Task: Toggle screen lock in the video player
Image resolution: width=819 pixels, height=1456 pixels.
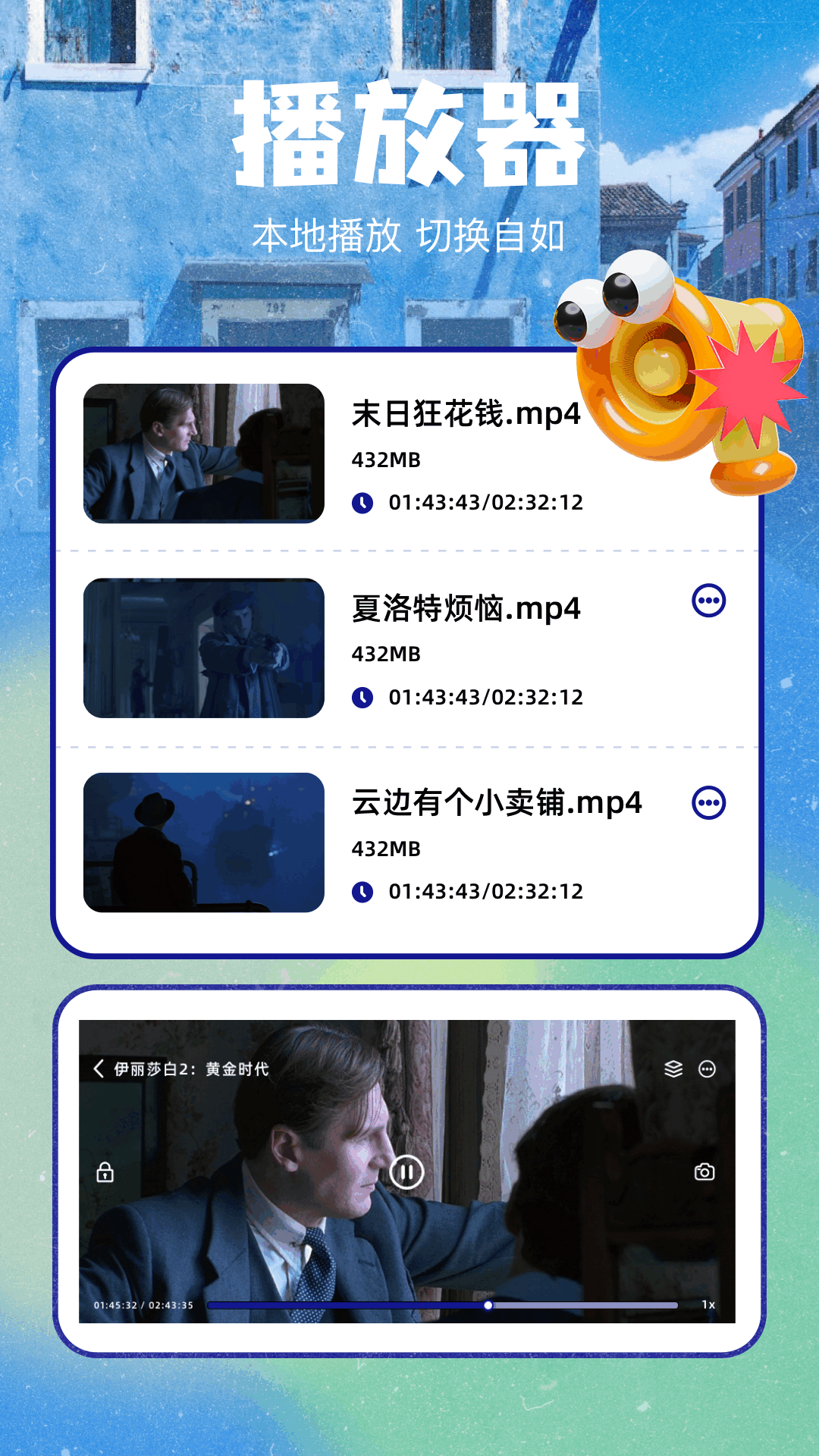Action: click(103, 1172)
